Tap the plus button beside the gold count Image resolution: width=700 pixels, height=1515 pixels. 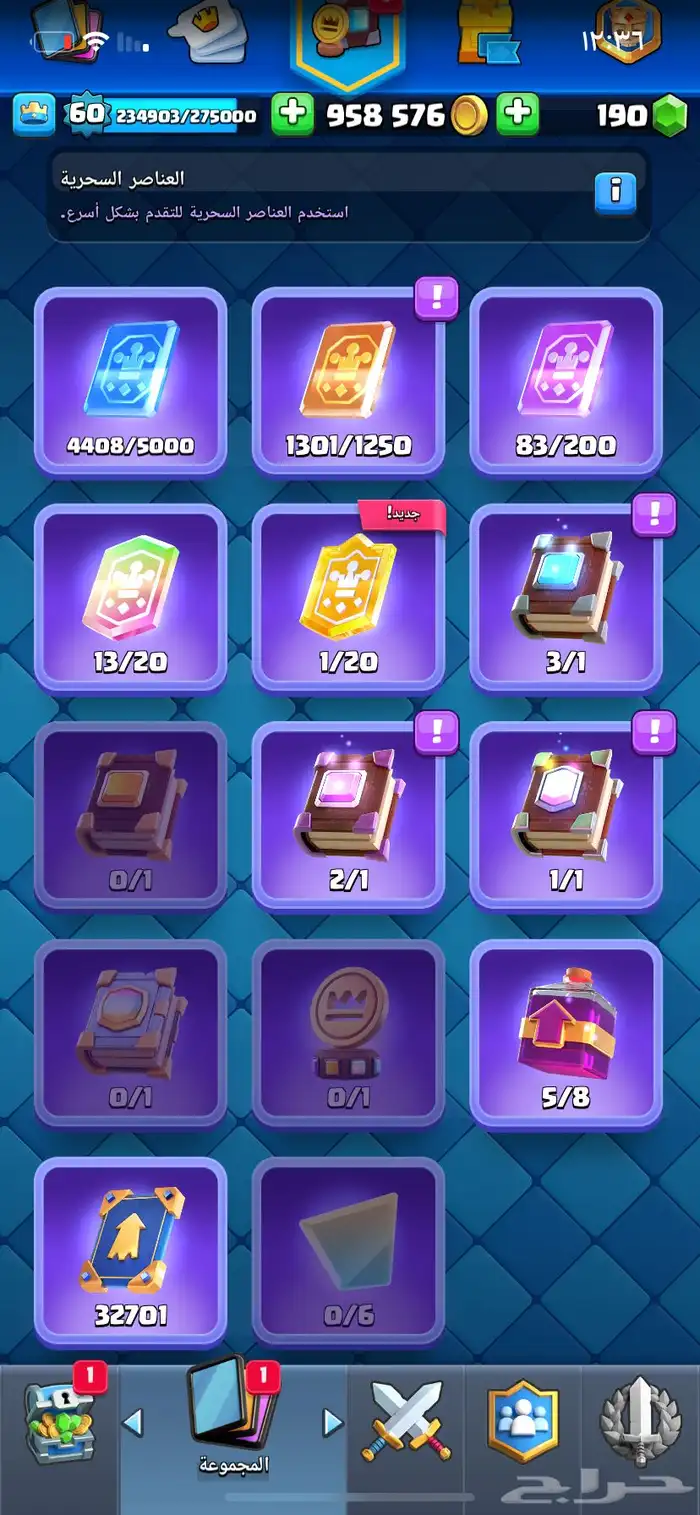(518, 115)
